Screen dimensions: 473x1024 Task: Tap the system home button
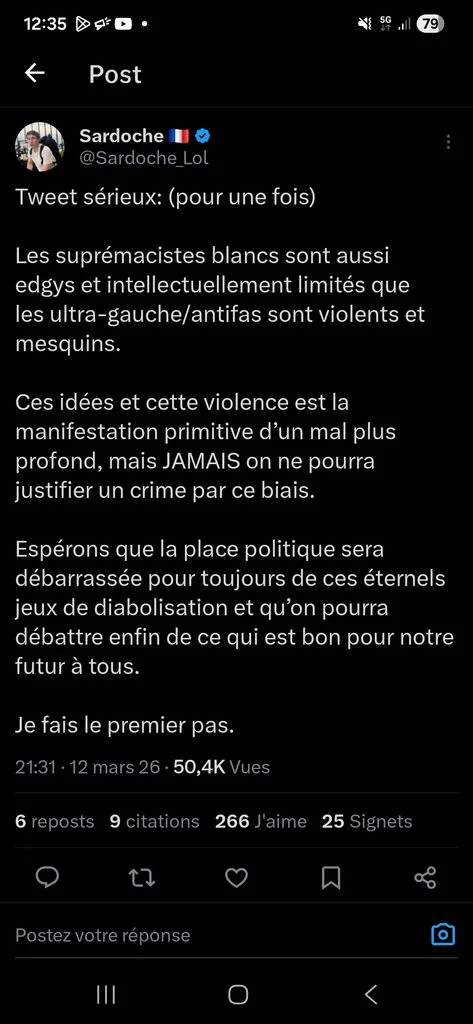coord(238,995)
